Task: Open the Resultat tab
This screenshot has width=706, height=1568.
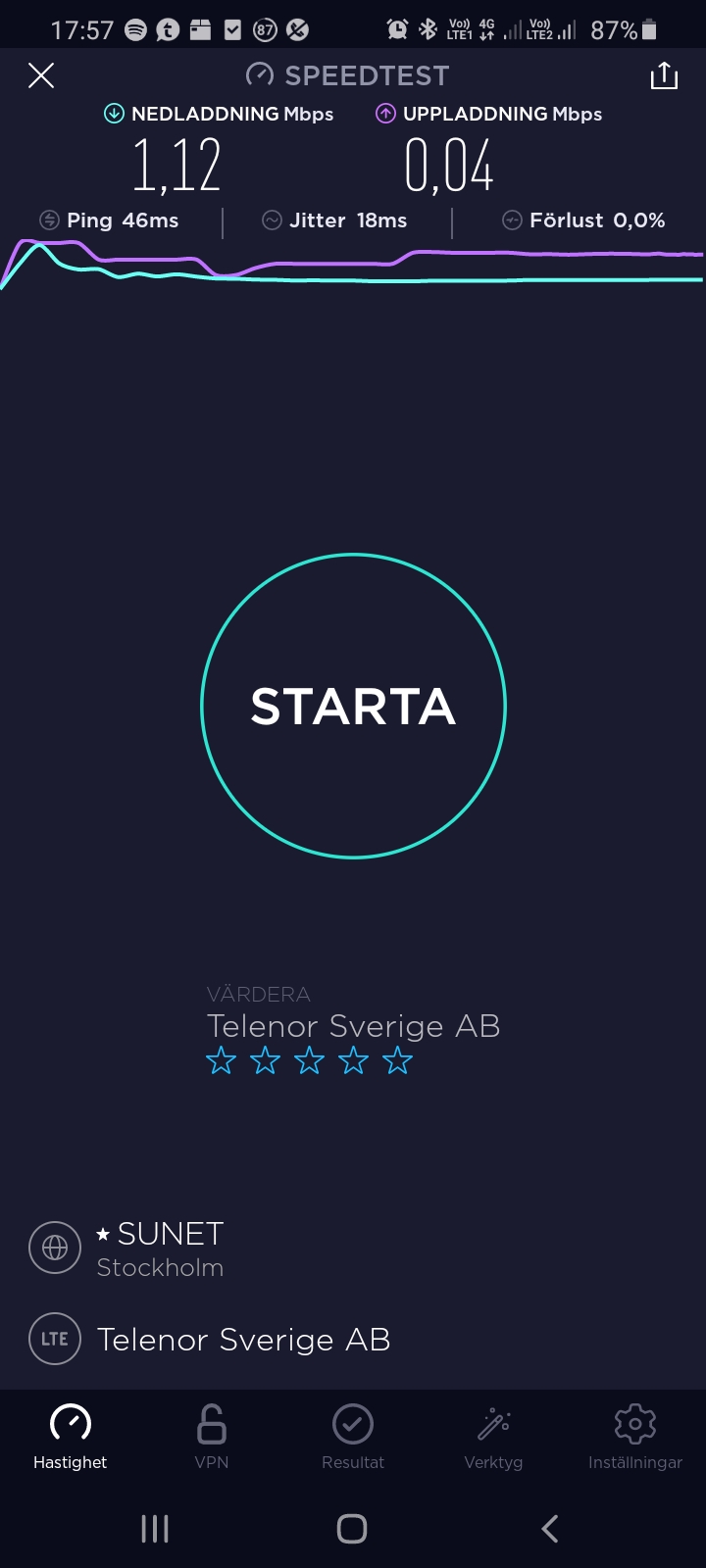Action: point(353,1437)
